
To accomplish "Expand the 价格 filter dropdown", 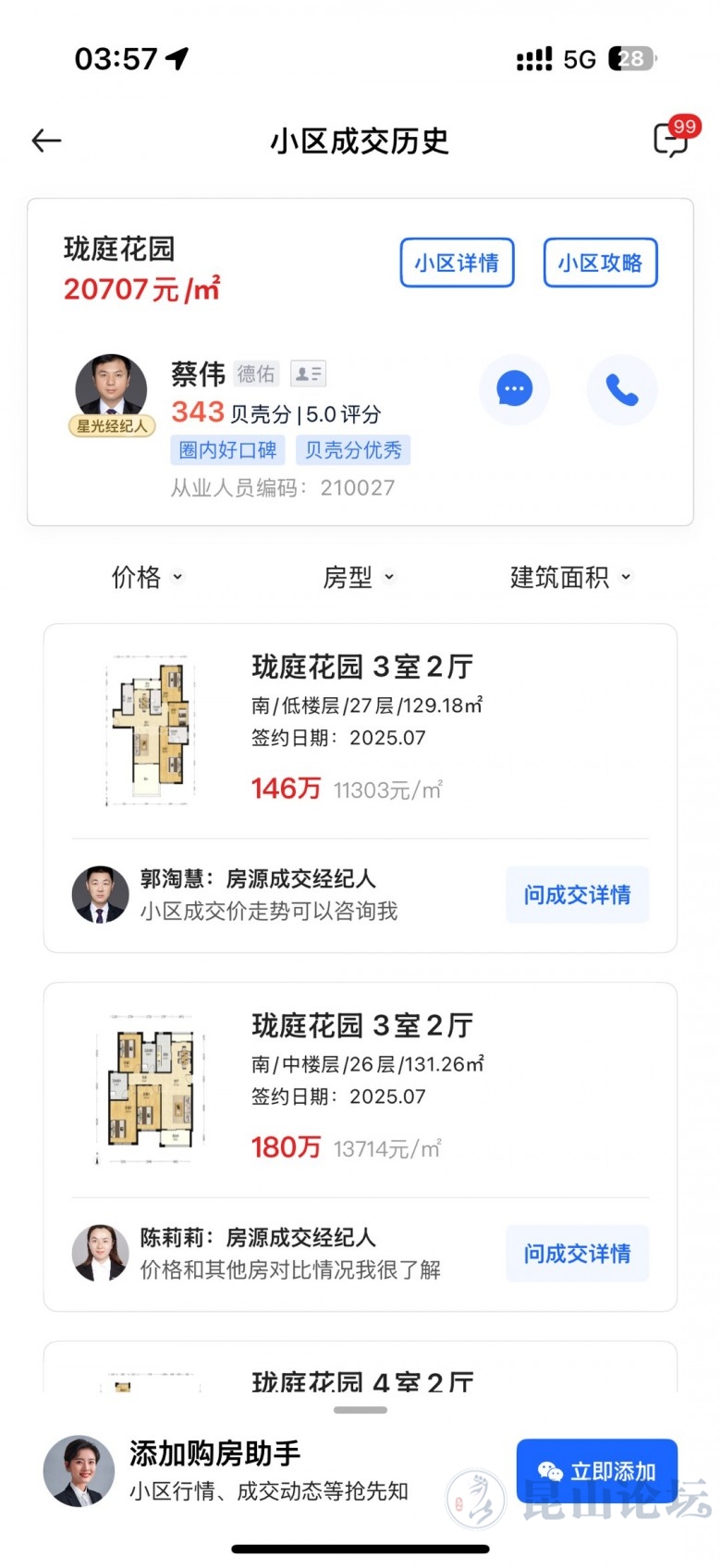I will (147, 577).
